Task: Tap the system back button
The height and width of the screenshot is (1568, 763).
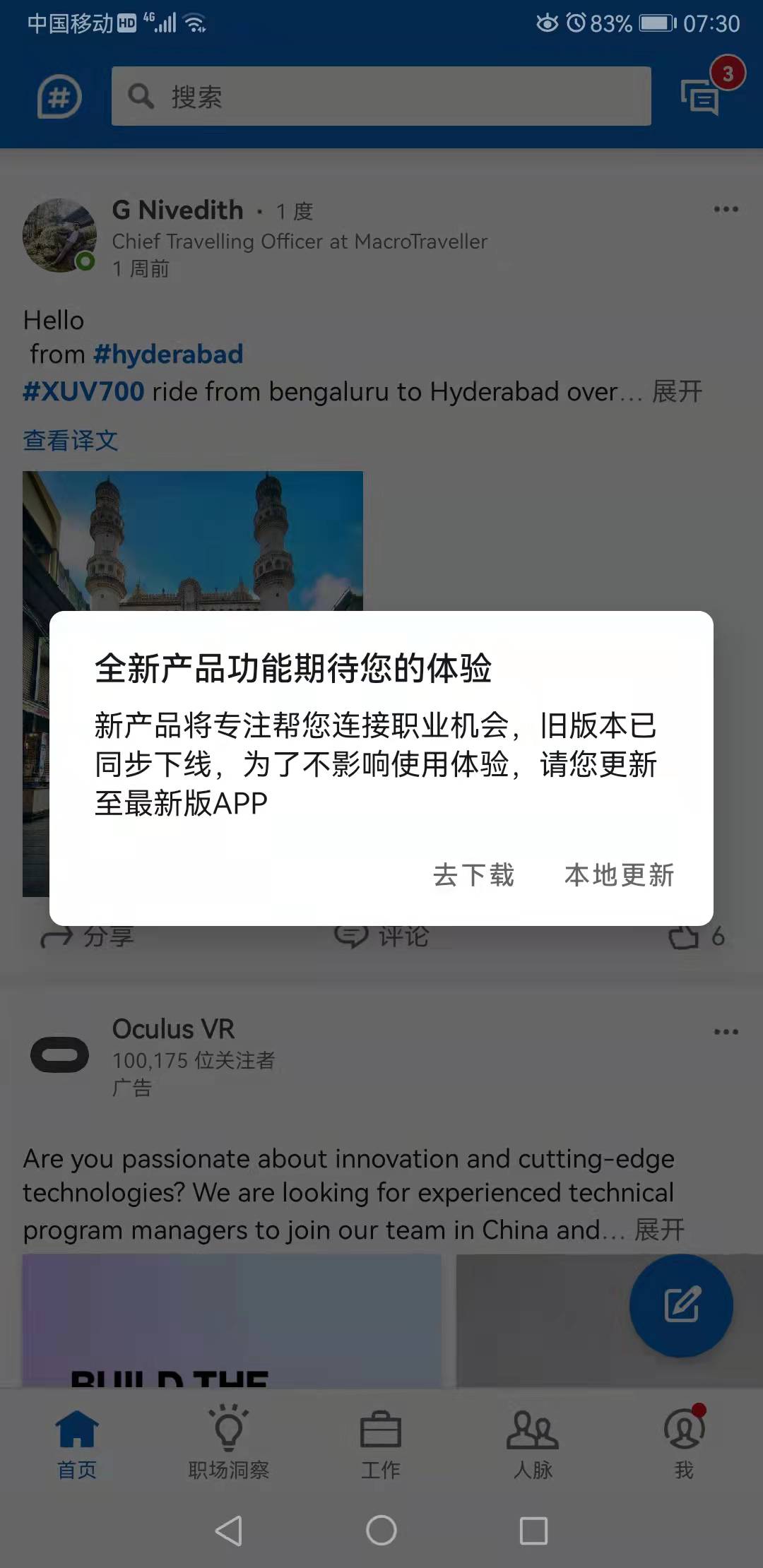Action: 229,1531
